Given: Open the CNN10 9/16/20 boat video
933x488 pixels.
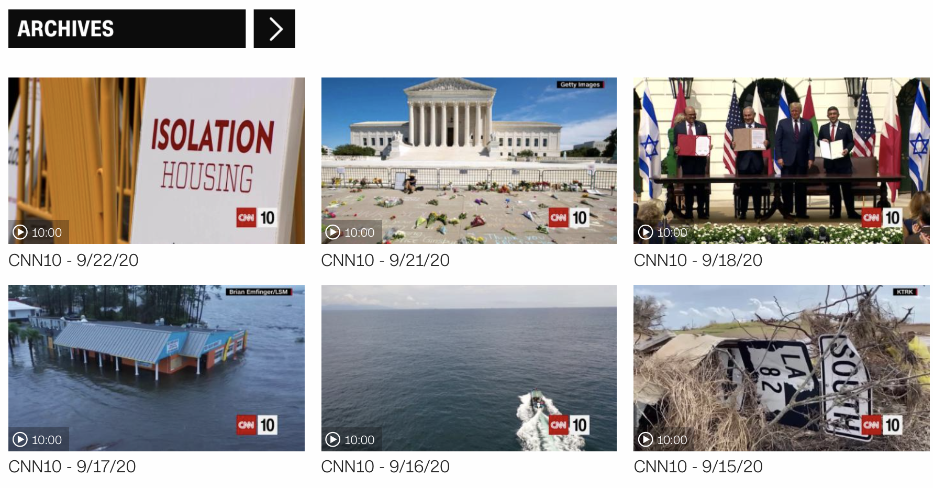Looking at the screenshot, I should (468, 367).
